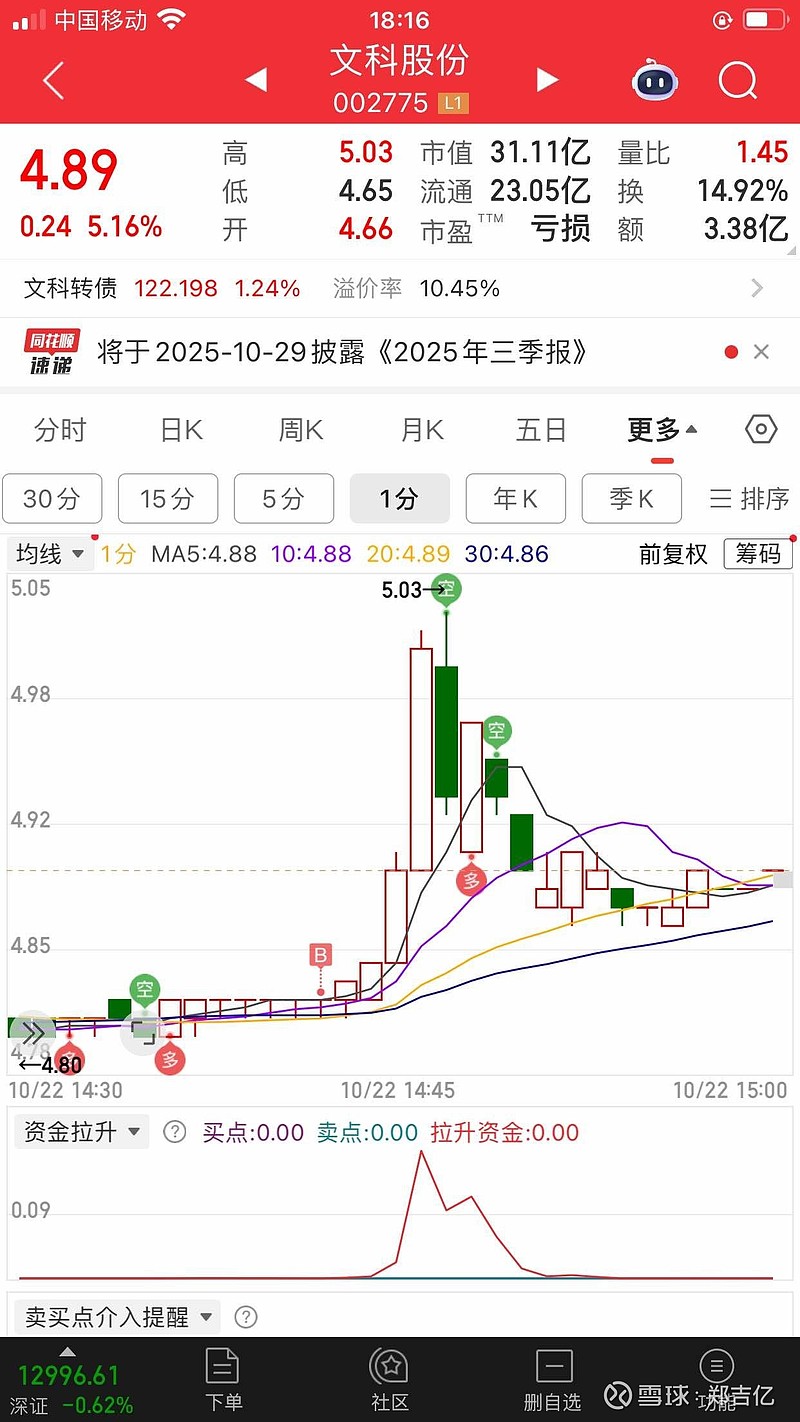Image resolution: width=800 pixels, height=1422 pixels.
Task: Switch to the next stock arrow
Action: (x=546, y=80)
